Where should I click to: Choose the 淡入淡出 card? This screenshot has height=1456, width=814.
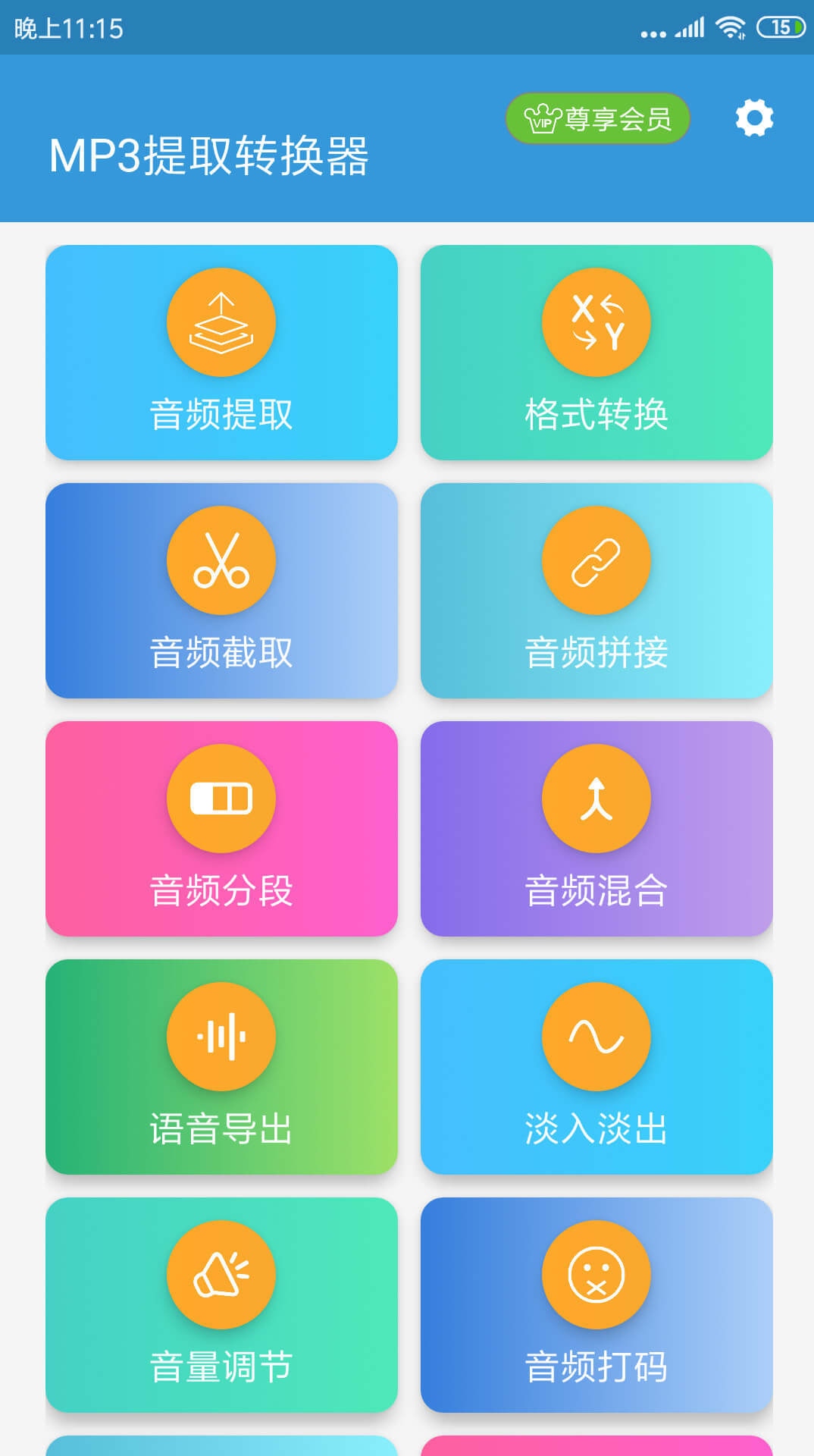[596, 1066]
